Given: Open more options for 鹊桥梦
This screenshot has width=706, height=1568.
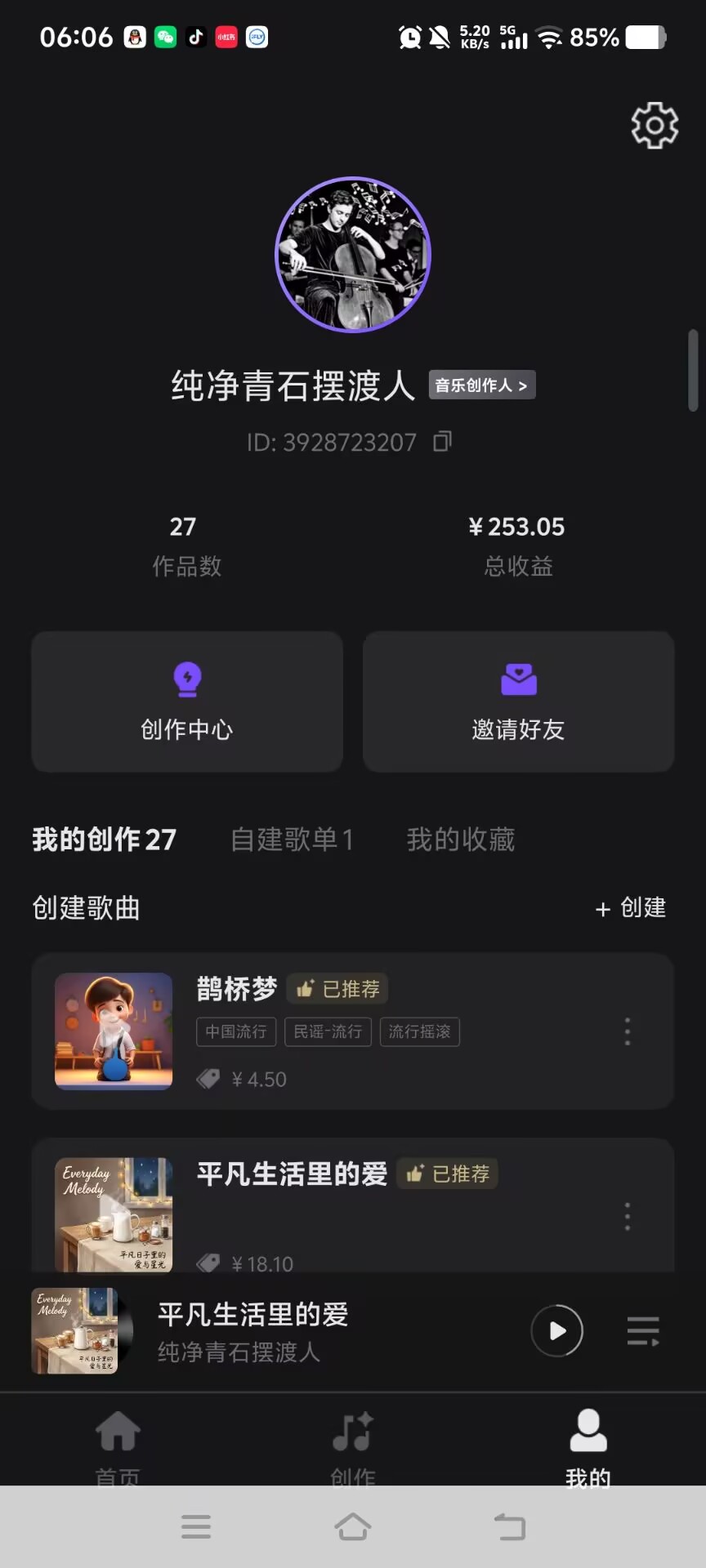Looking at the screenshot, I should (x=628, y=1031).
